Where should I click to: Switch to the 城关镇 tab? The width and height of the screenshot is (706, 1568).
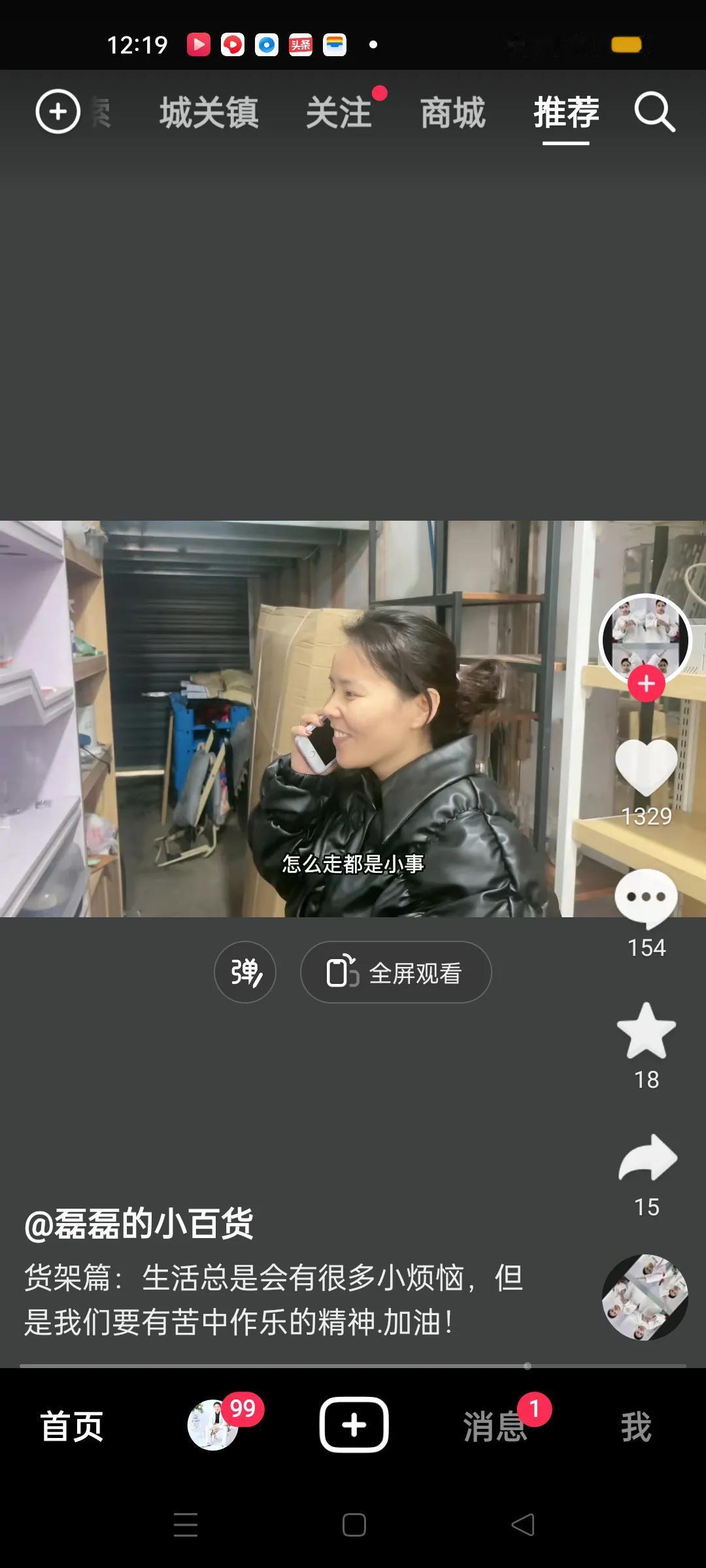(x=209, y=112)
